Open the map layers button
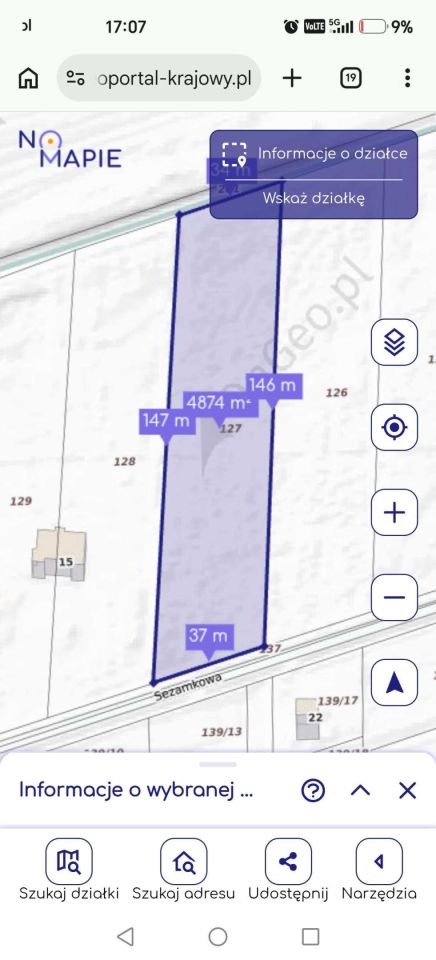This screenshot has height=960, width=436. [x=394, y=342]
